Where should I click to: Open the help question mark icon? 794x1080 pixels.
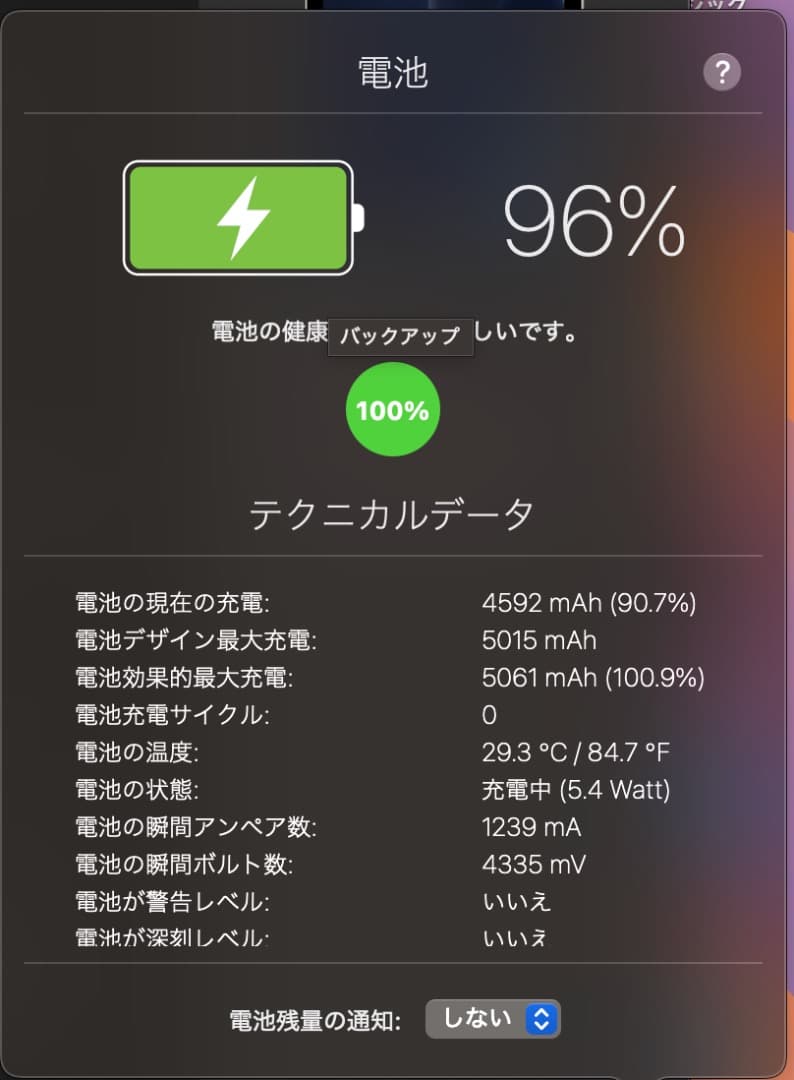[722, 72]
